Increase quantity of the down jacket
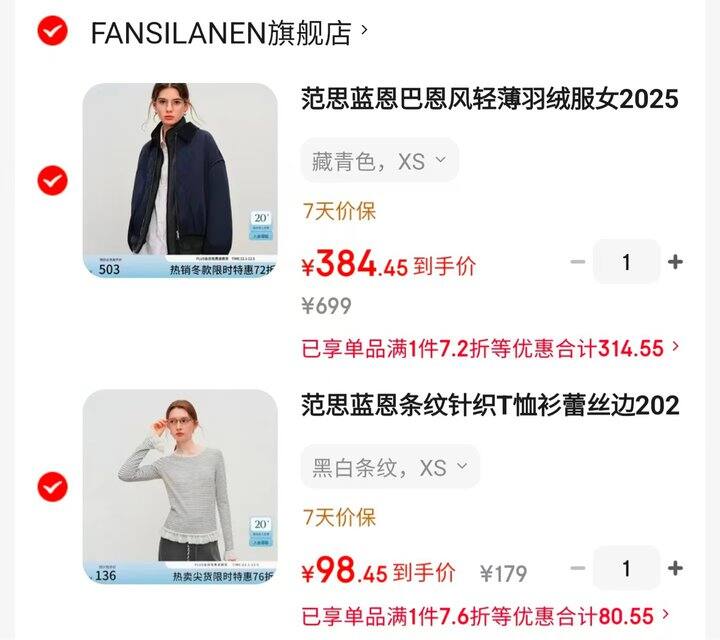This screenshot has width=720, height=640. (x=676, y=262)
